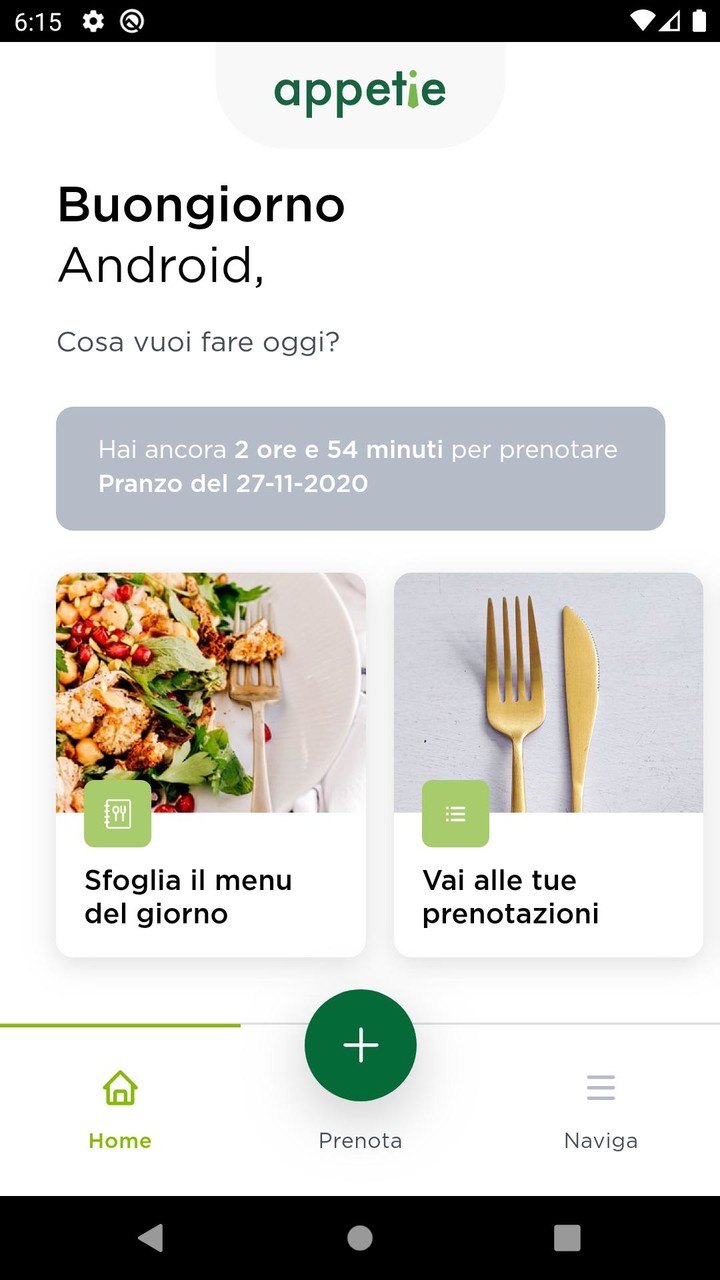The height and width of the screenshot is (1280, 720).
Task: Tap the green plus Prenota button
Action: (x=360, y=1045)
